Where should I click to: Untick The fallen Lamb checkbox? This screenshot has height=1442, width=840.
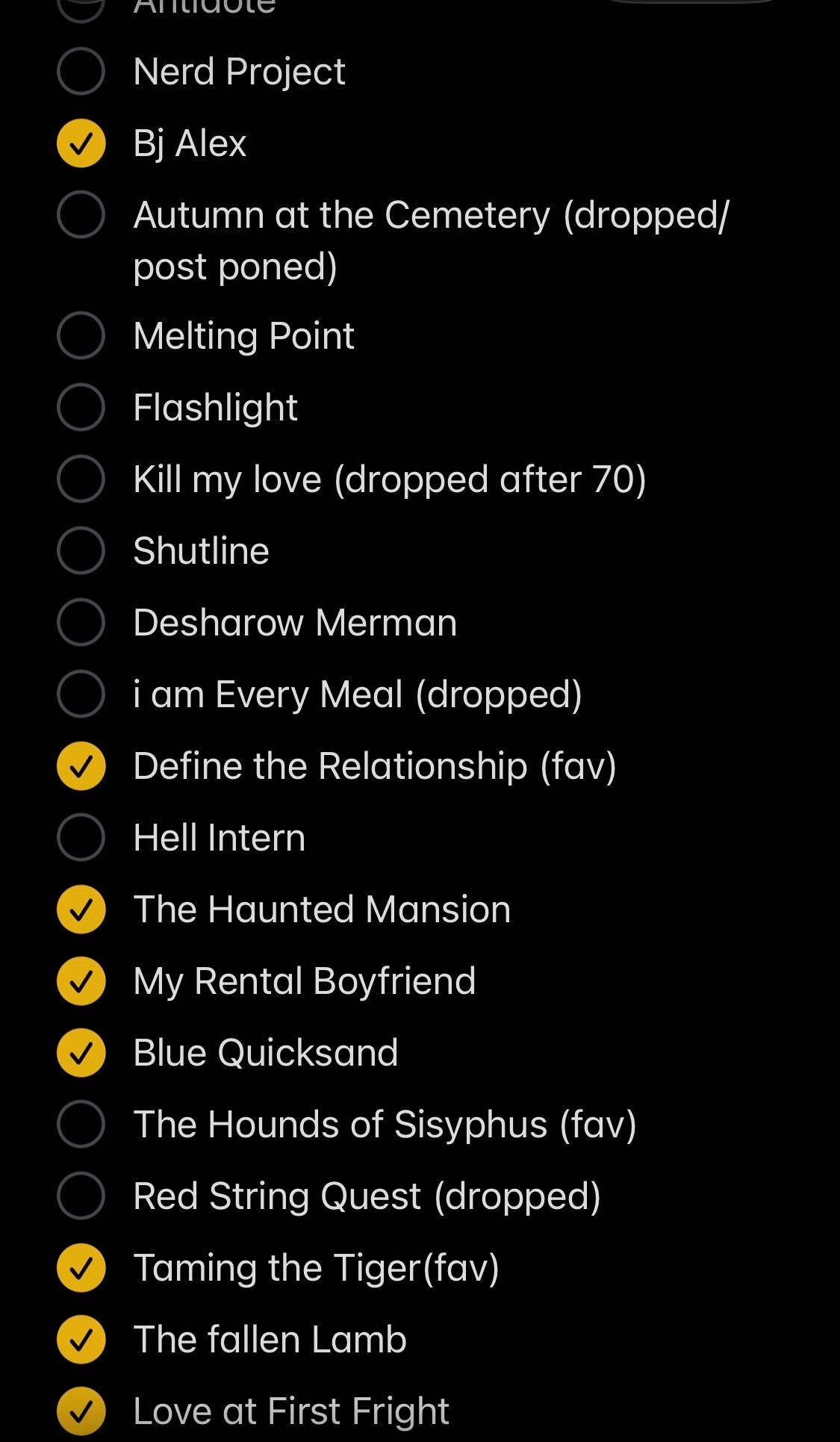point(81,1340)
